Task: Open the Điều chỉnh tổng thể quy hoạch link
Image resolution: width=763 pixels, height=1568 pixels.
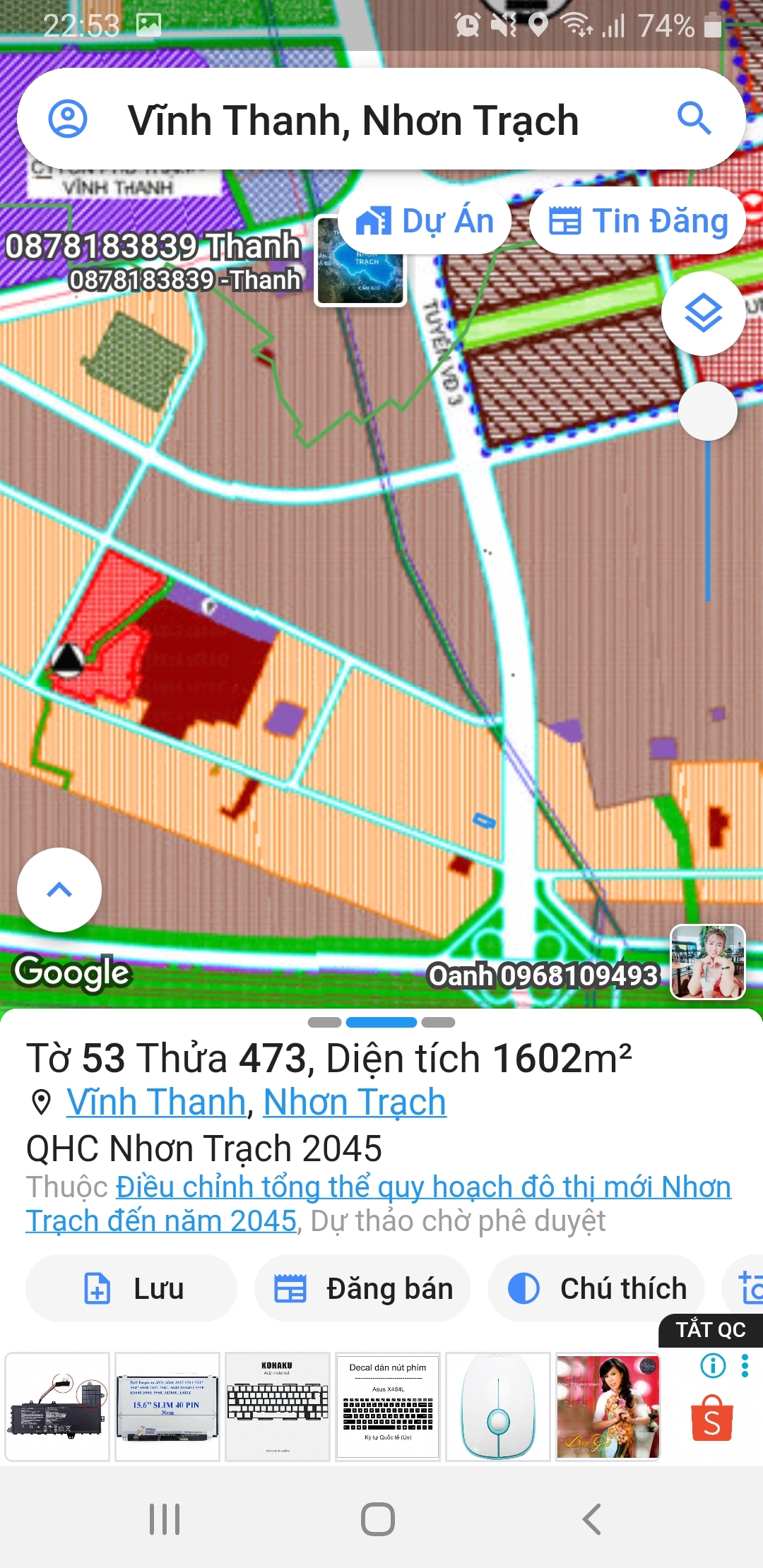Action: [x=379, y=1204]
